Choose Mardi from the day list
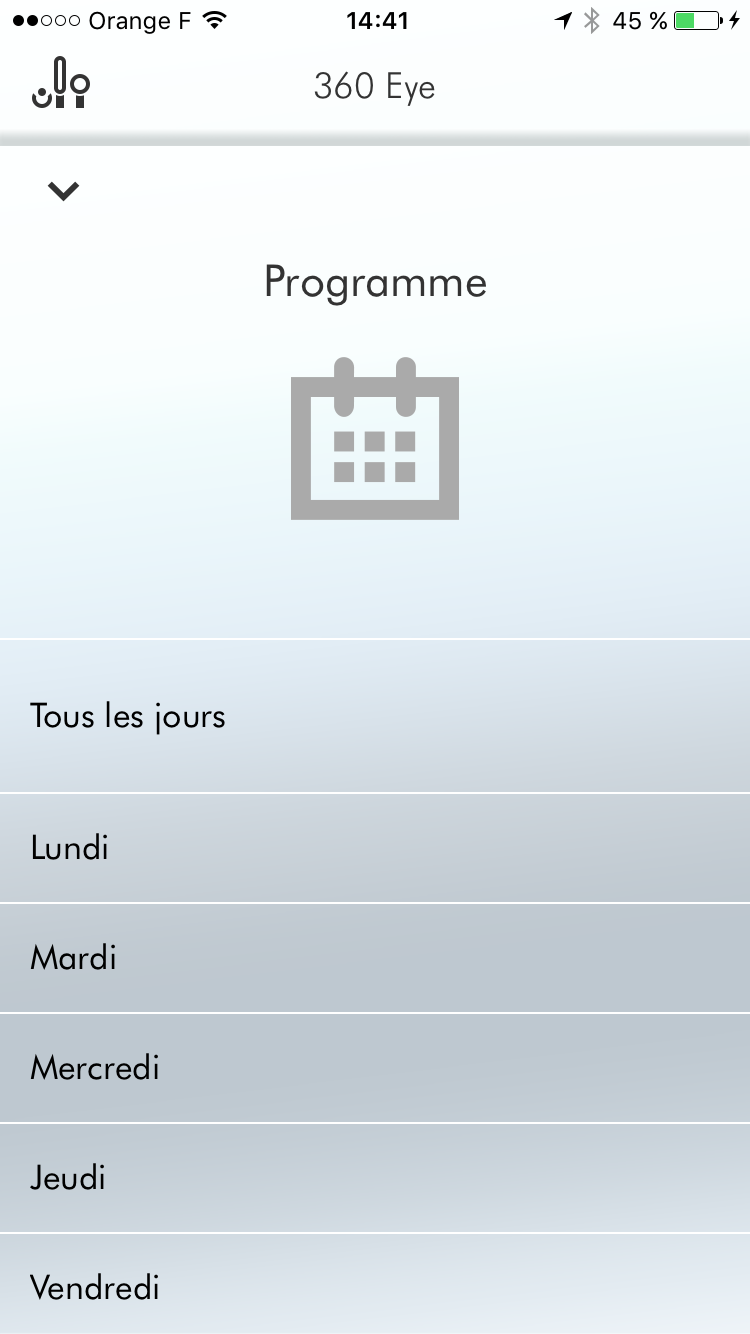The width and height of the screenshot is (750, 1334). pos(375,958)
